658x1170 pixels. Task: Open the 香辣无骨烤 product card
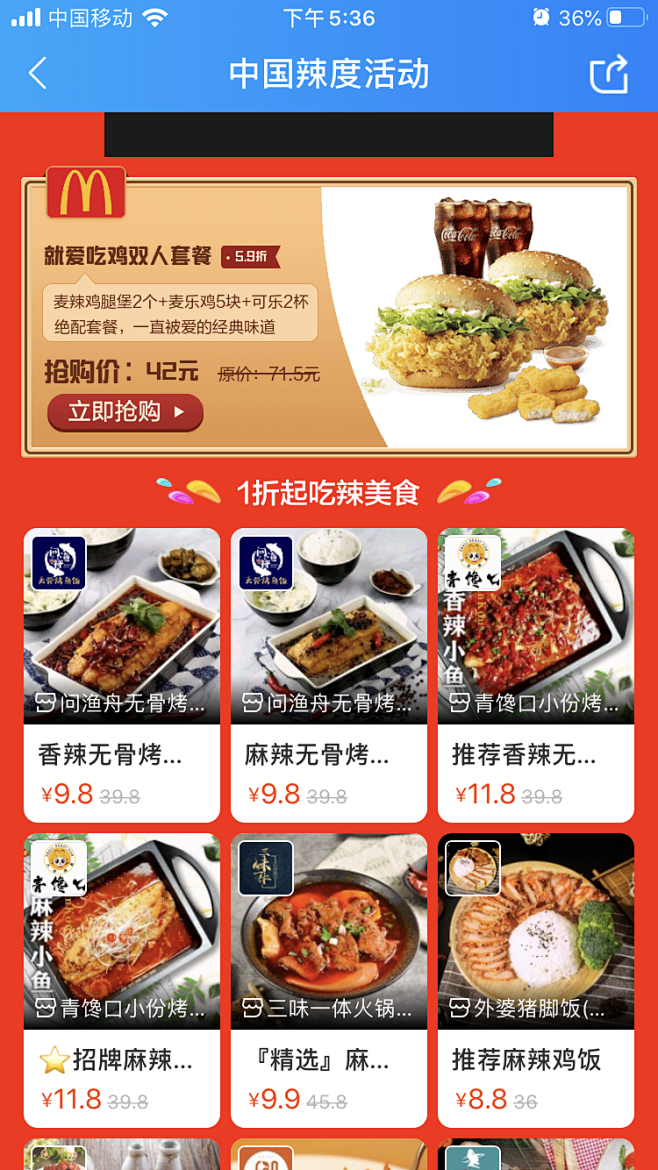121,673
